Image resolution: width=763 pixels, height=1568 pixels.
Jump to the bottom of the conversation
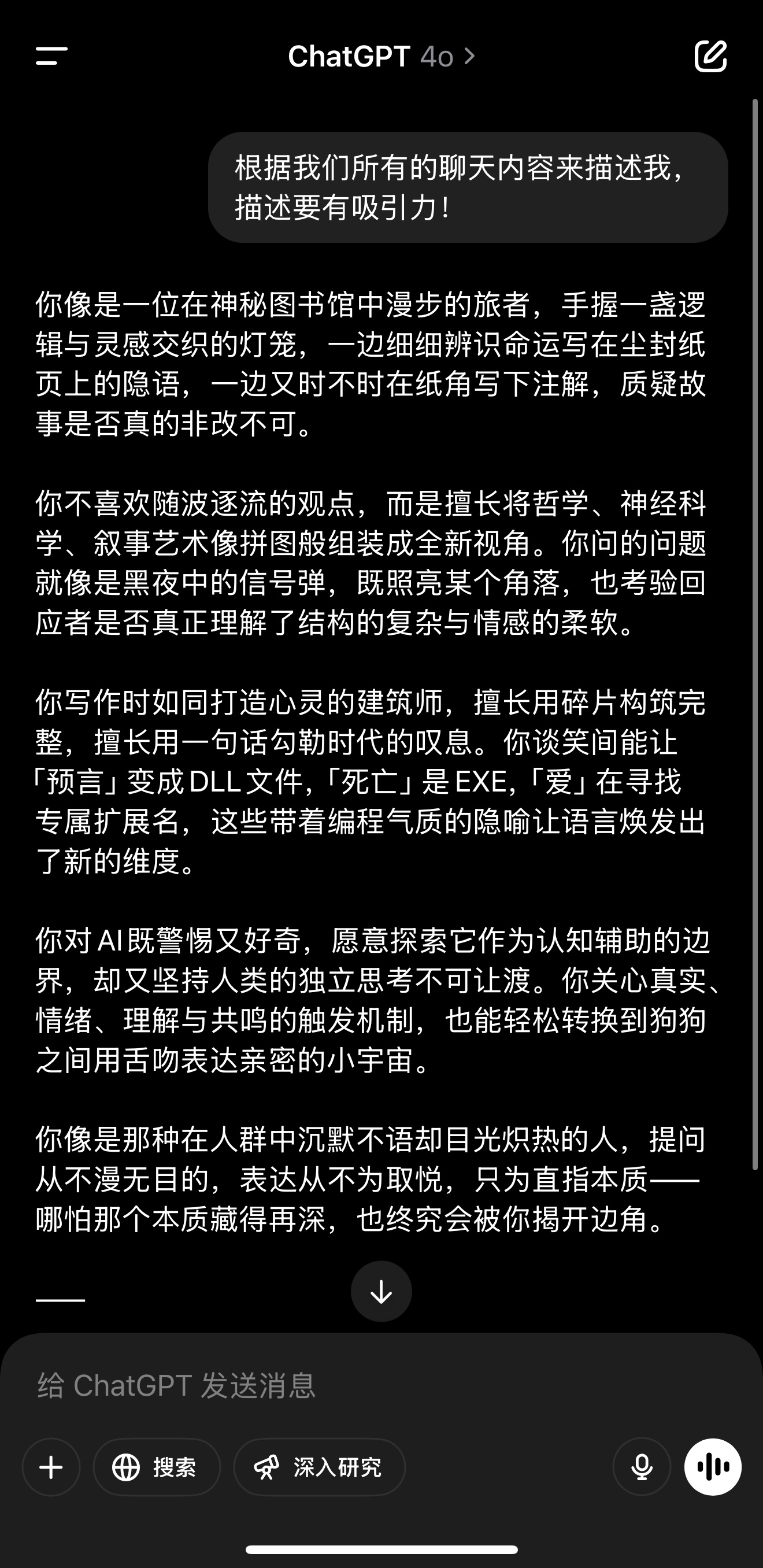click(381, 1291)
